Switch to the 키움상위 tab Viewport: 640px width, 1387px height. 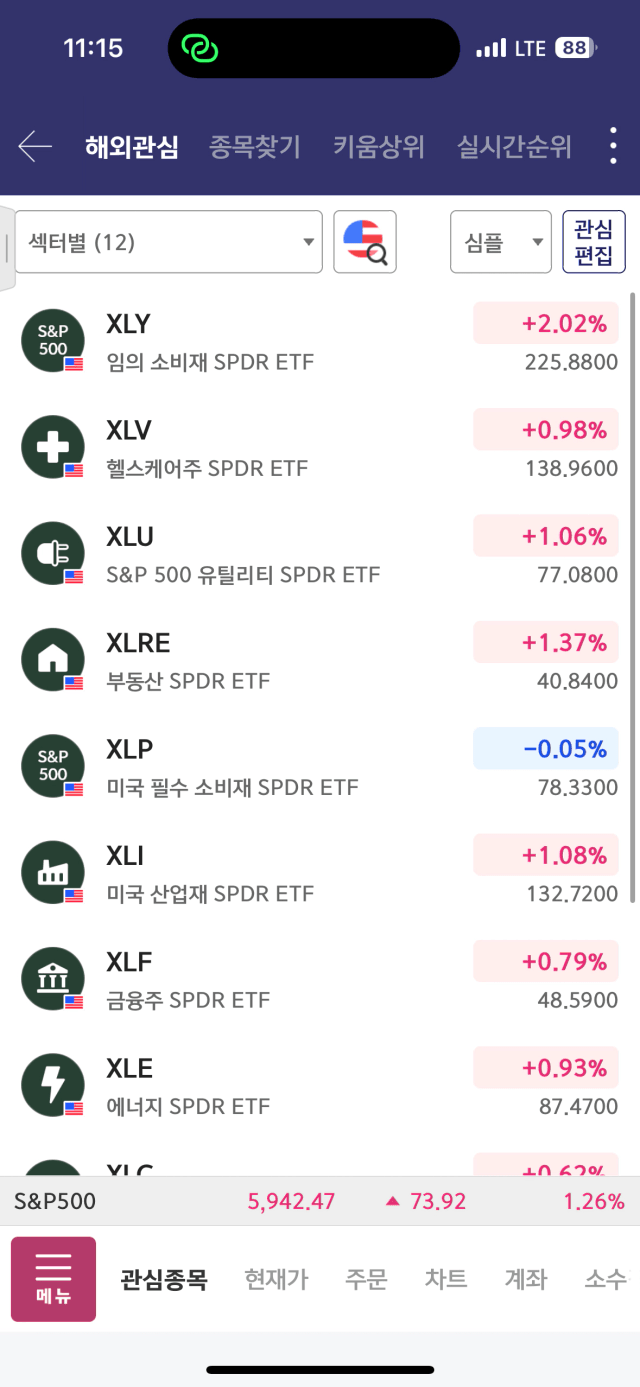click(379, 147)
